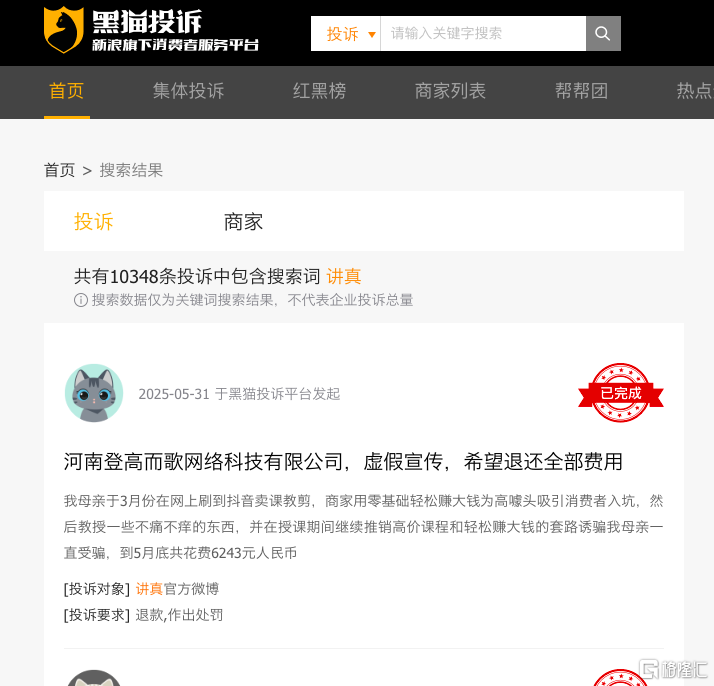Open the 河南登高而歌网络科技有限公司 complaint
Image resolution: width=714 pixels, height=686 pixels.
click(343, 462)
